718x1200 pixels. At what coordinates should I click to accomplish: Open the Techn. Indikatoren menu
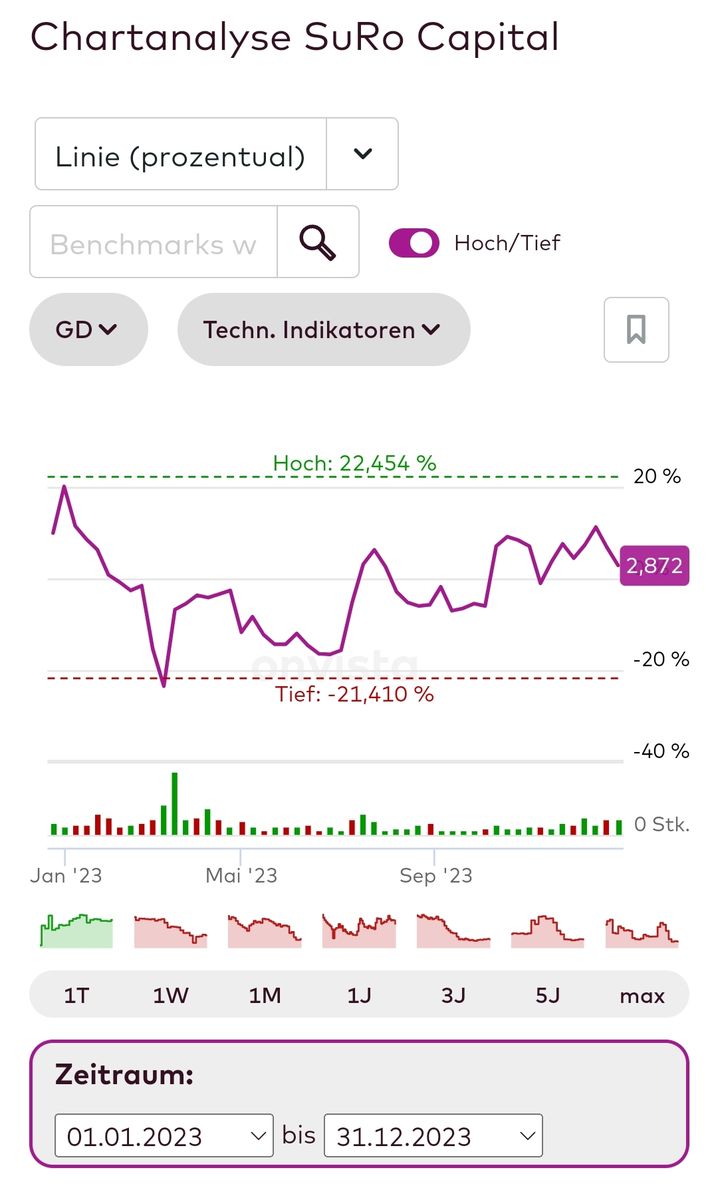[323, 329]
